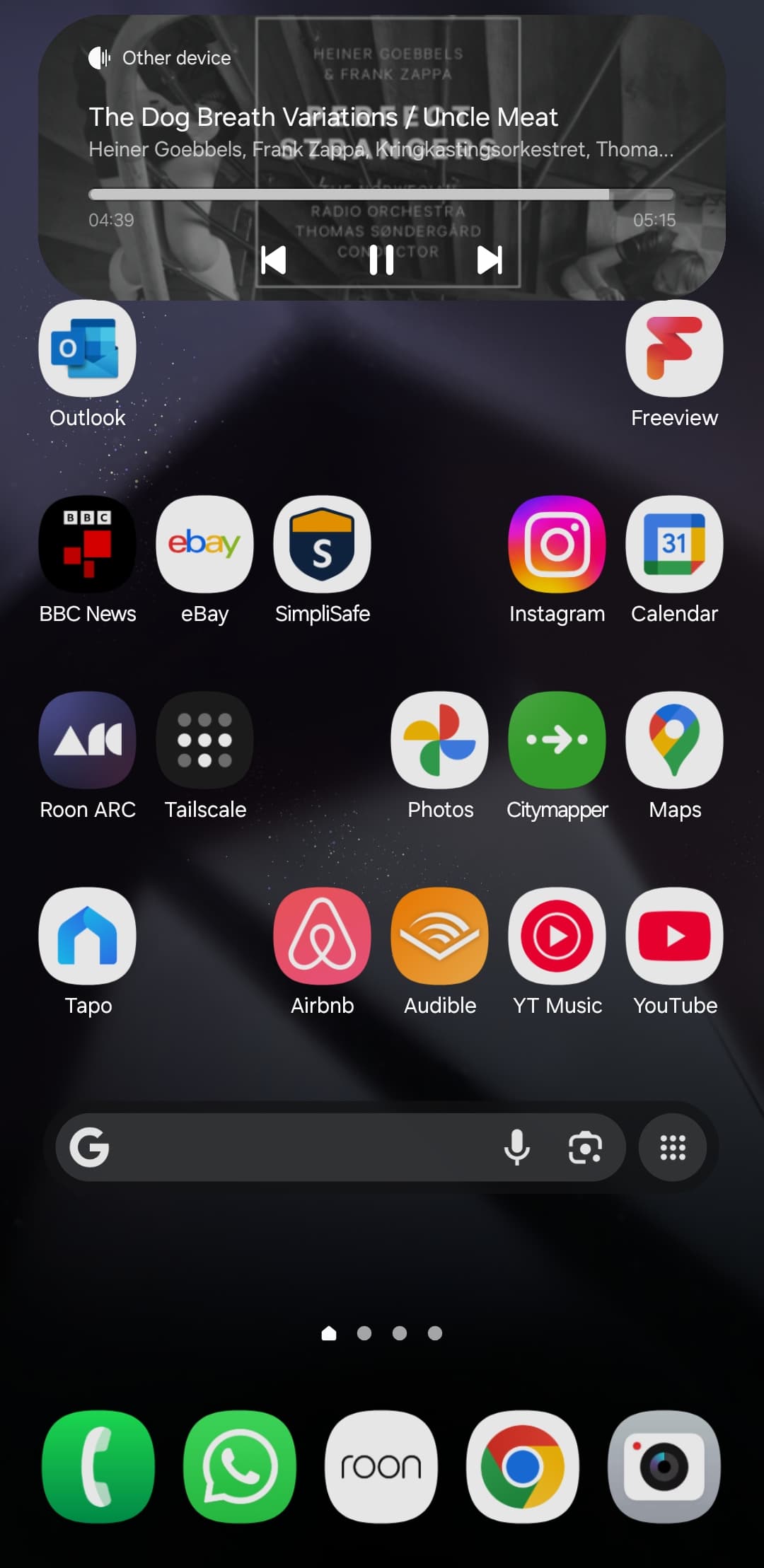Go back to the previous track

pos(274,260)
